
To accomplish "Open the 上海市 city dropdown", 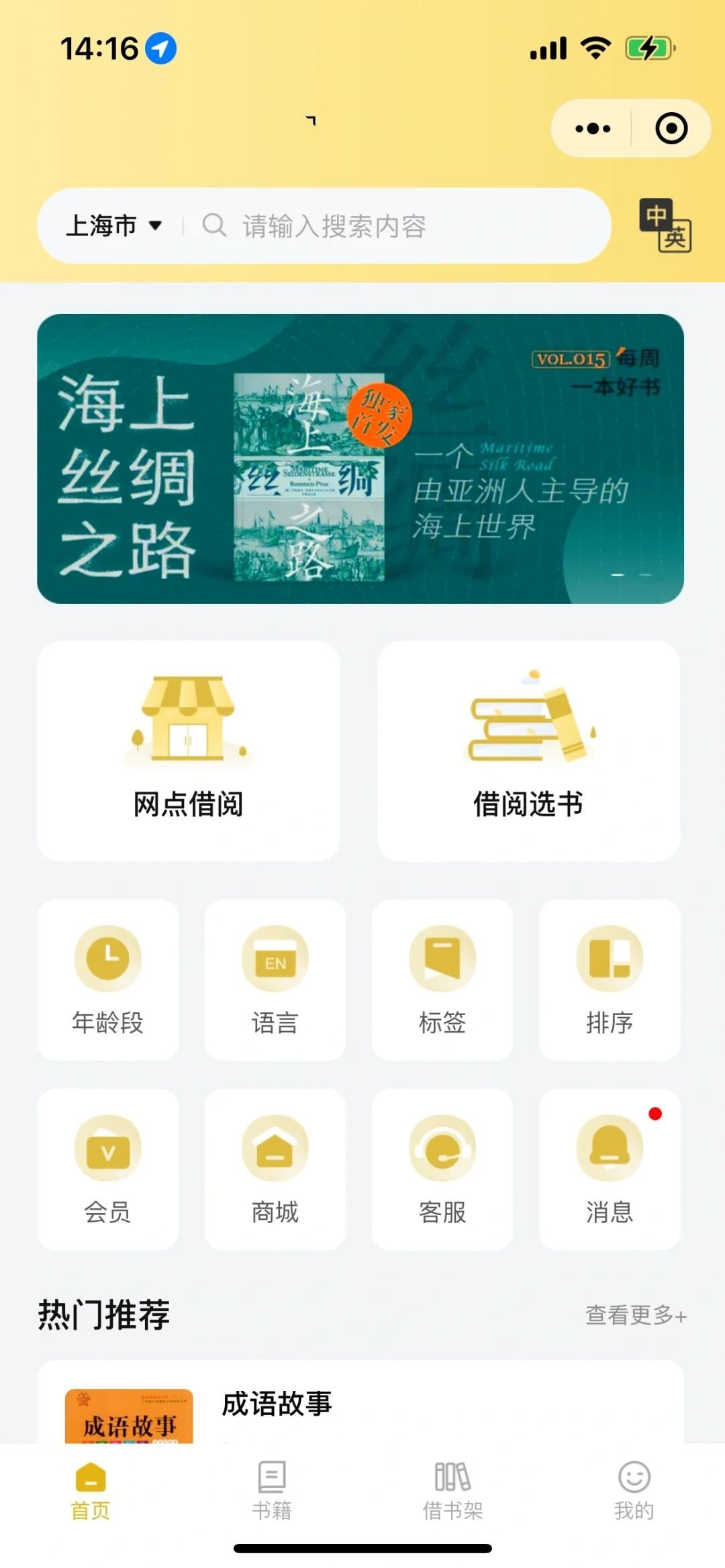I will pos(114,226).
